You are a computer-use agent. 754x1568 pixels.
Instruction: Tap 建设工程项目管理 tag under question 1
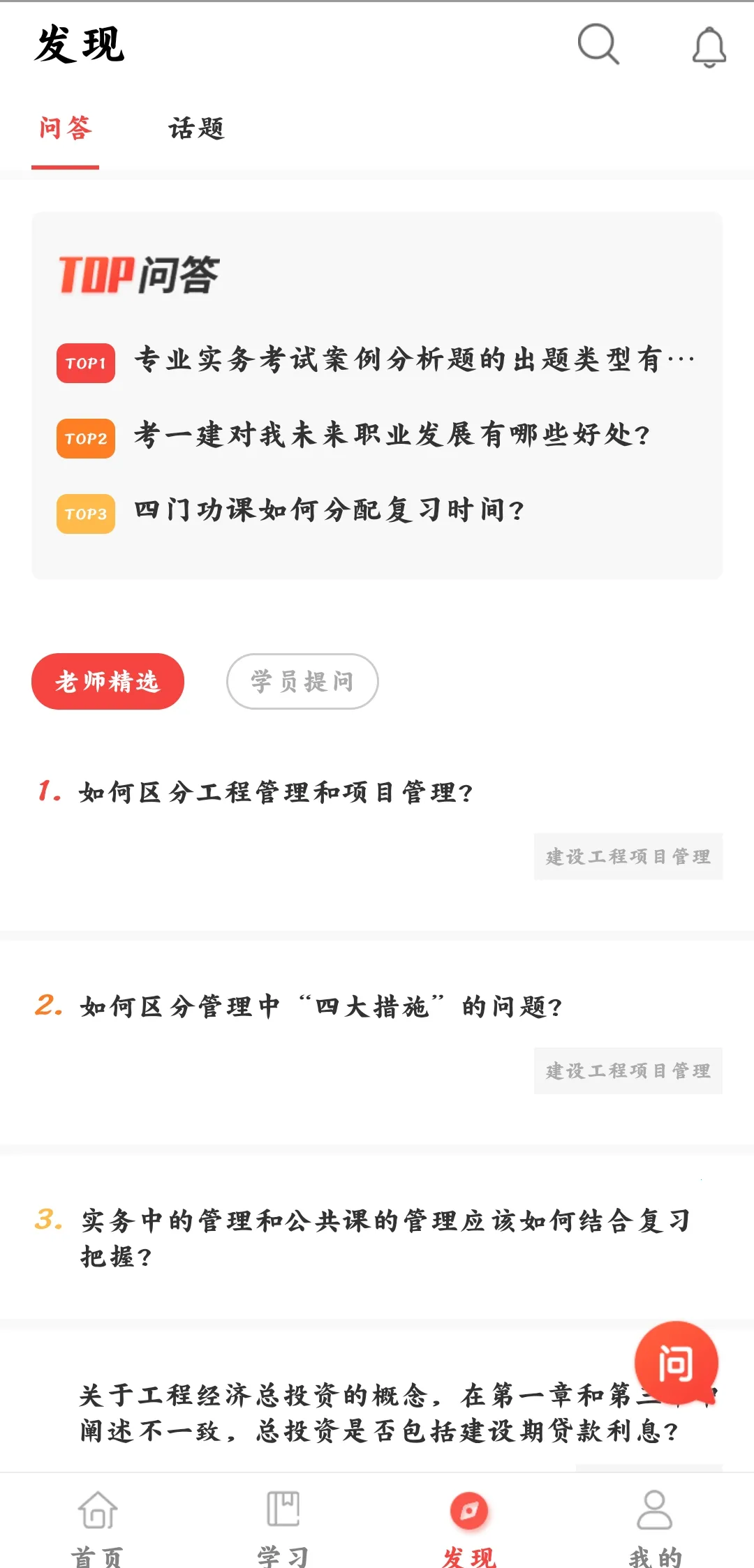[x=628, y=857]
